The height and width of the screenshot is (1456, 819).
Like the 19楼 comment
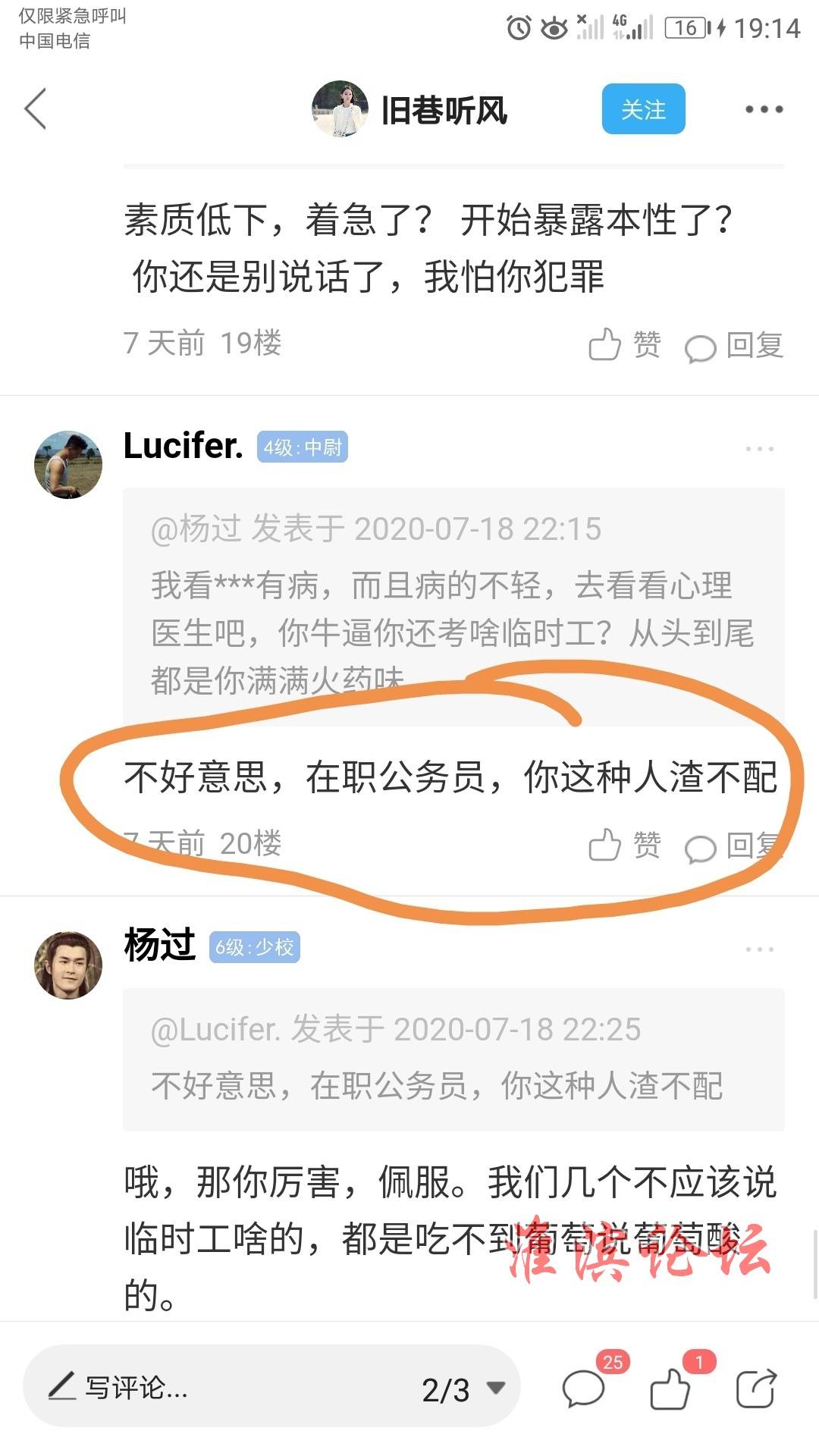pyautogui.click(x=625, y=345)
